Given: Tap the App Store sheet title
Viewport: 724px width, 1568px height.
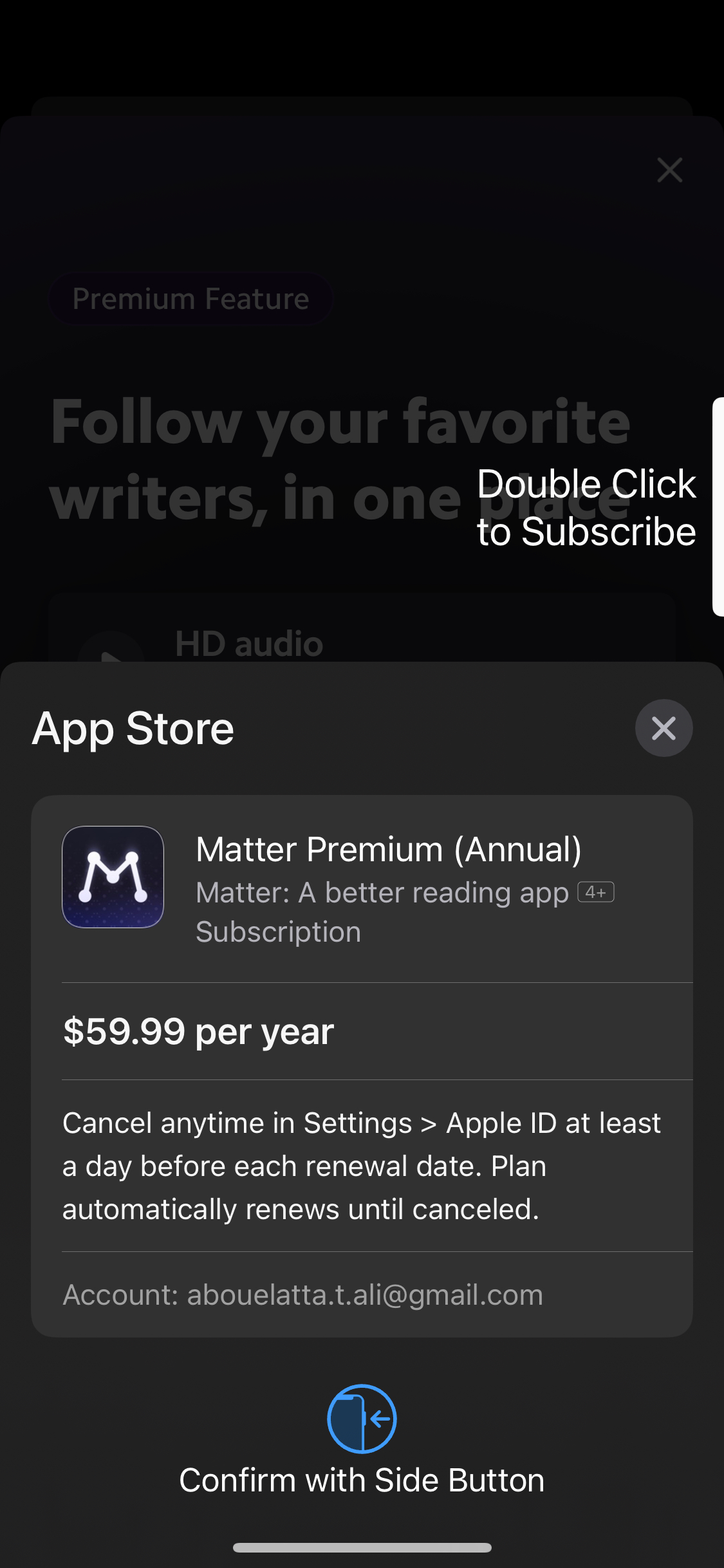Looking at the screenshot, I should point(133,728).
